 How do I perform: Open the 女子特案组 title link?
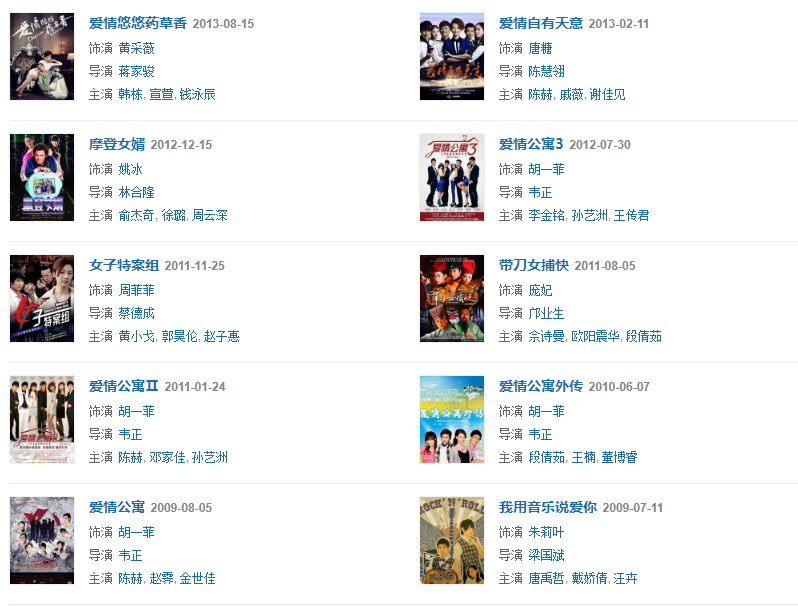124,265
